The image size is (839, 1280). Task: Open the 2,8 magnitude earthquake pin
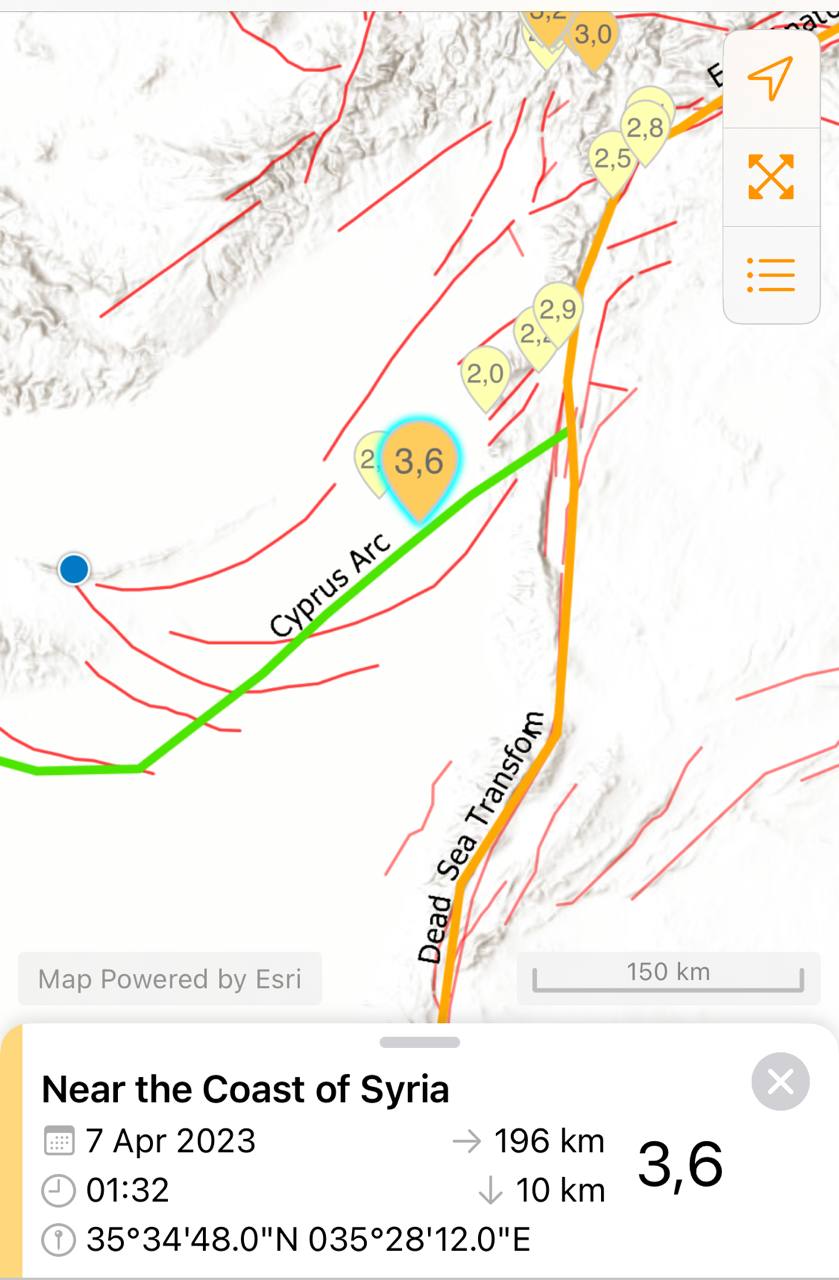click(x=644, y=131)
